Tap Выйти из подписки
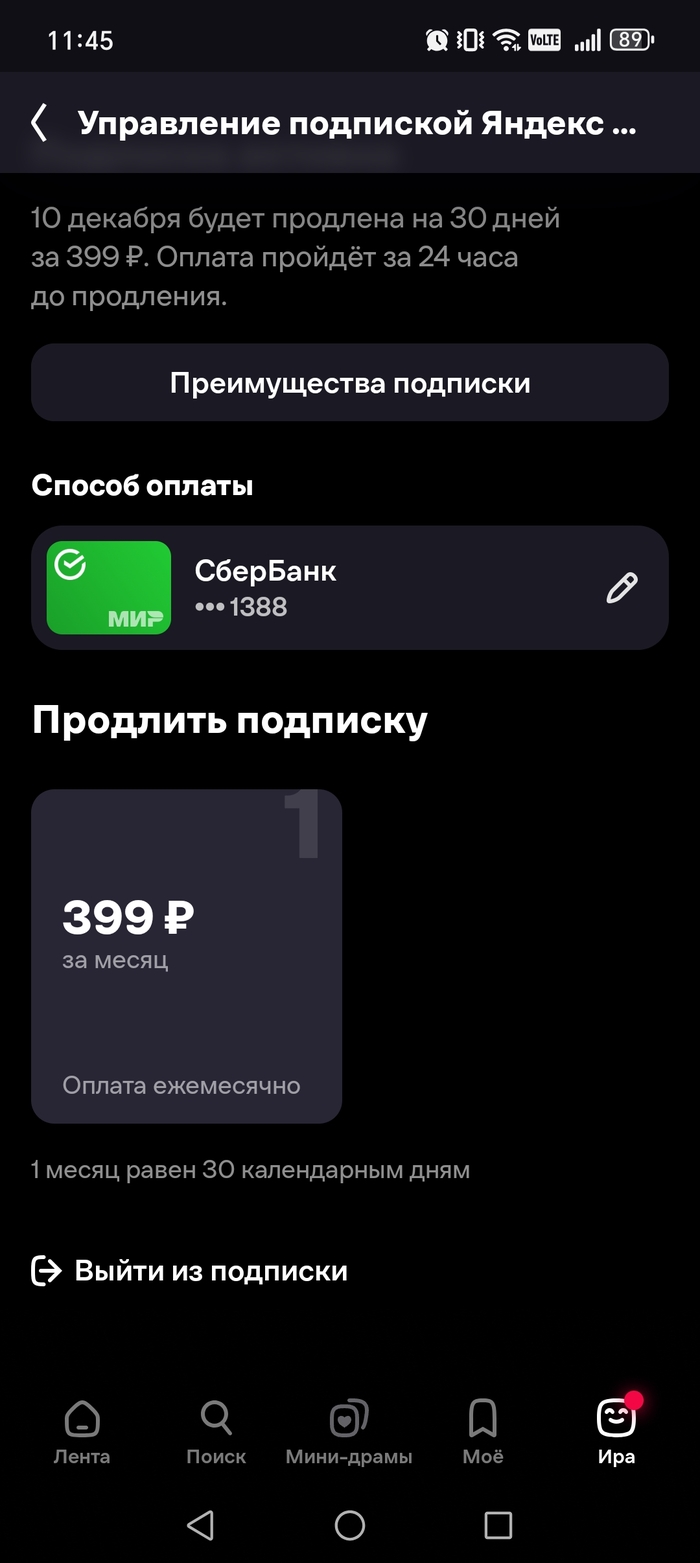Viewport: 700px width, 1563px height. pyautogui.click(x=190, y=1271)
